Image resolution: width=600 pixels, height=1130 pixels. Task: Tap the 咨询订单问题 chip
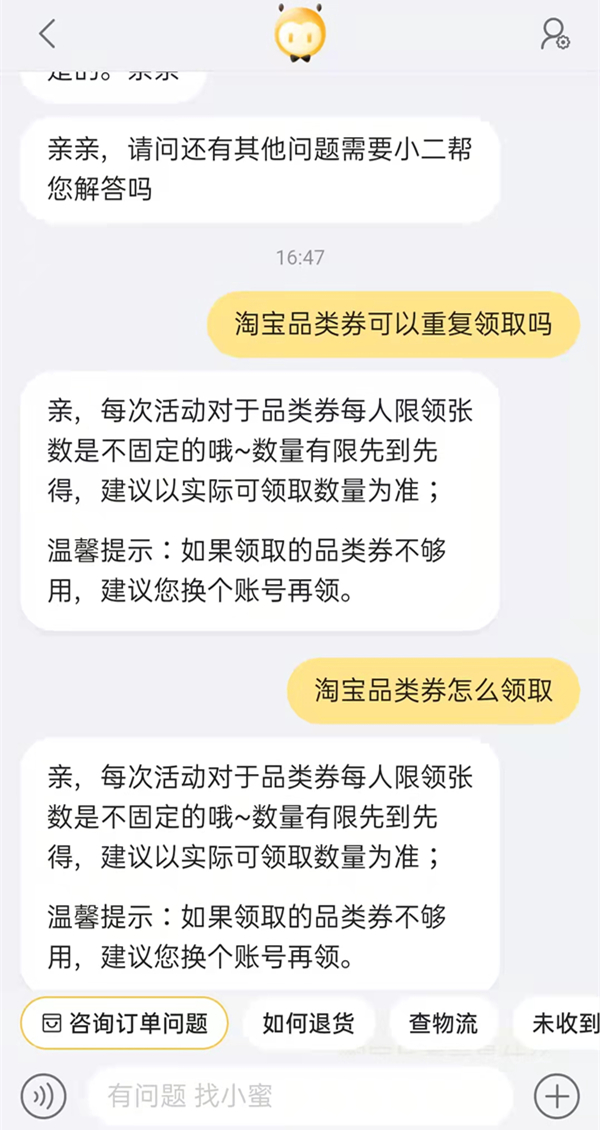click(x=125, y=1023)
